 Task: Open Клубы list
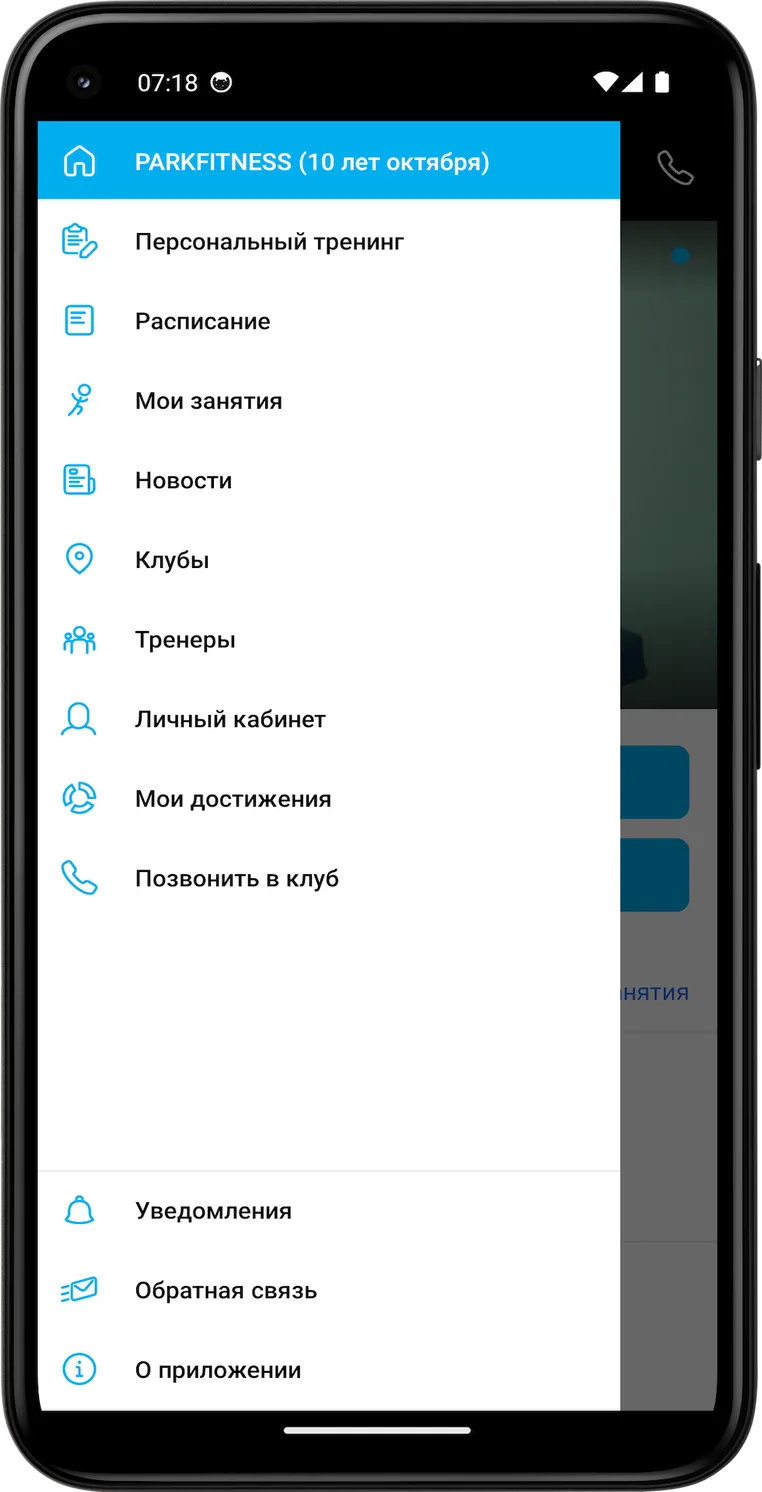click(x=329, y=560)
